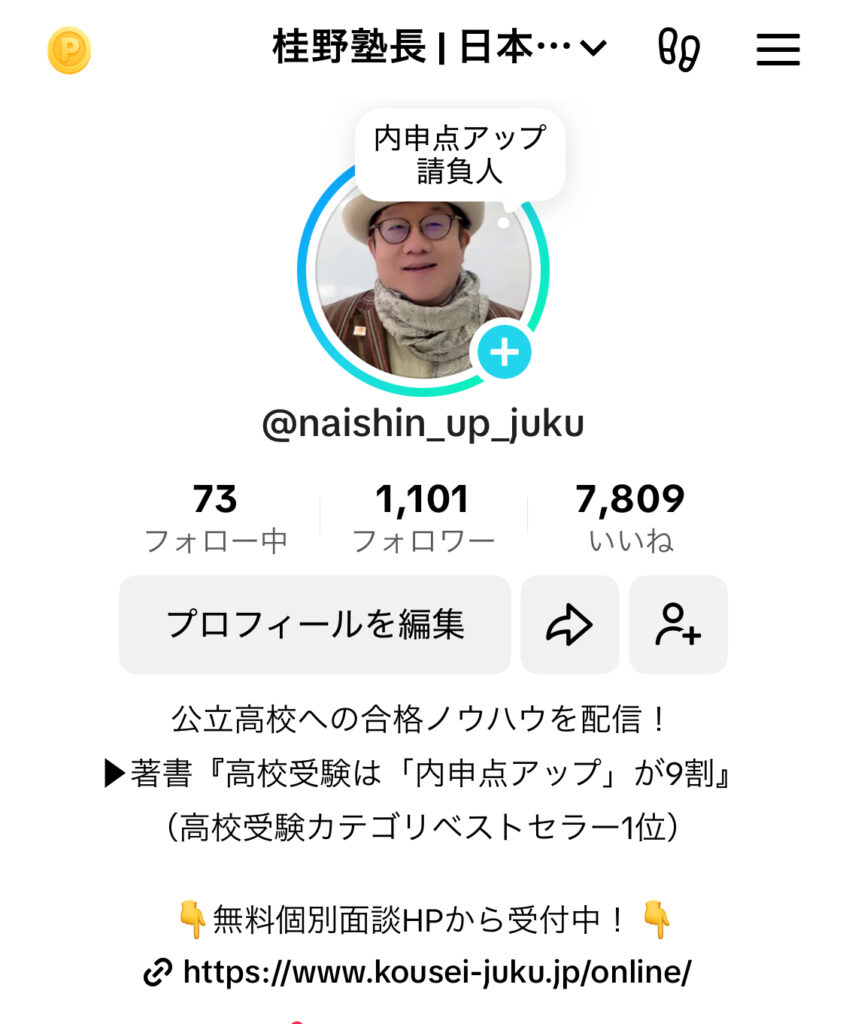Open the add friends icon
Viewport: 846px width, 1024px height.
(x=678, y=625)
